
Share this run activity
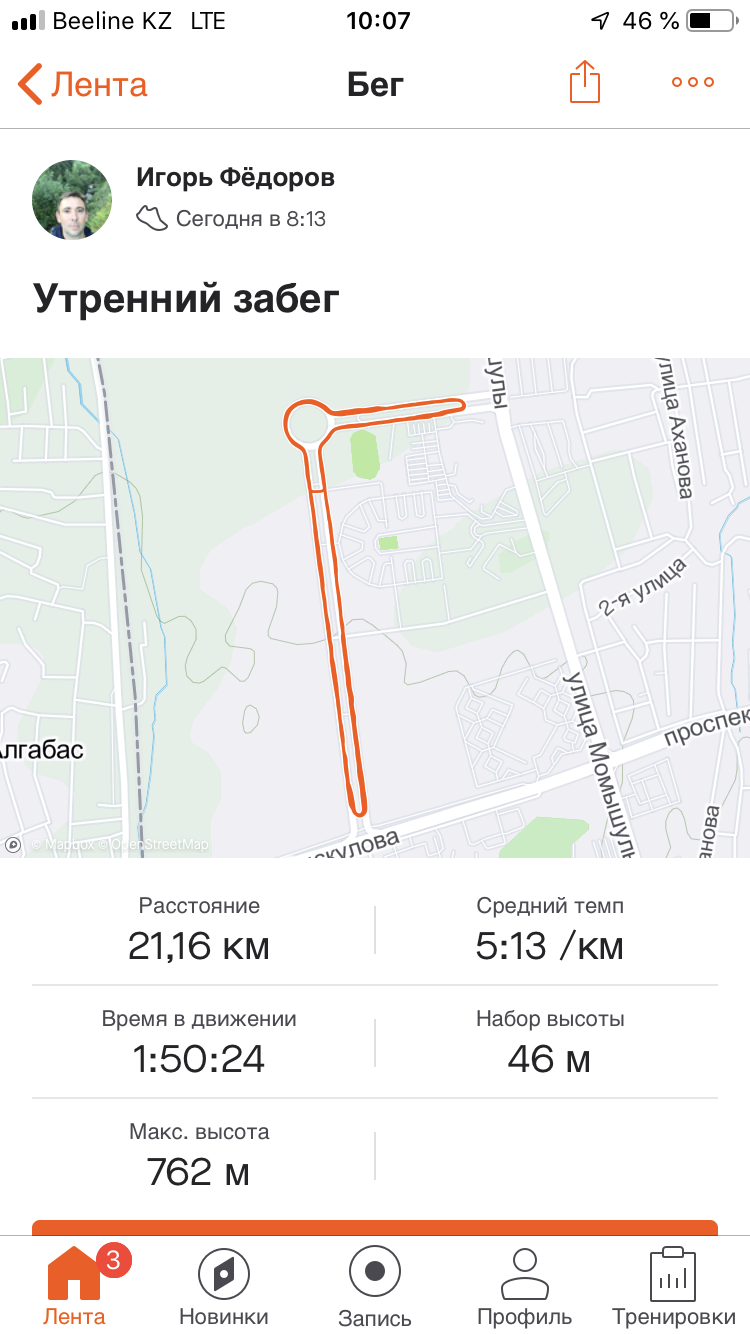585,82
